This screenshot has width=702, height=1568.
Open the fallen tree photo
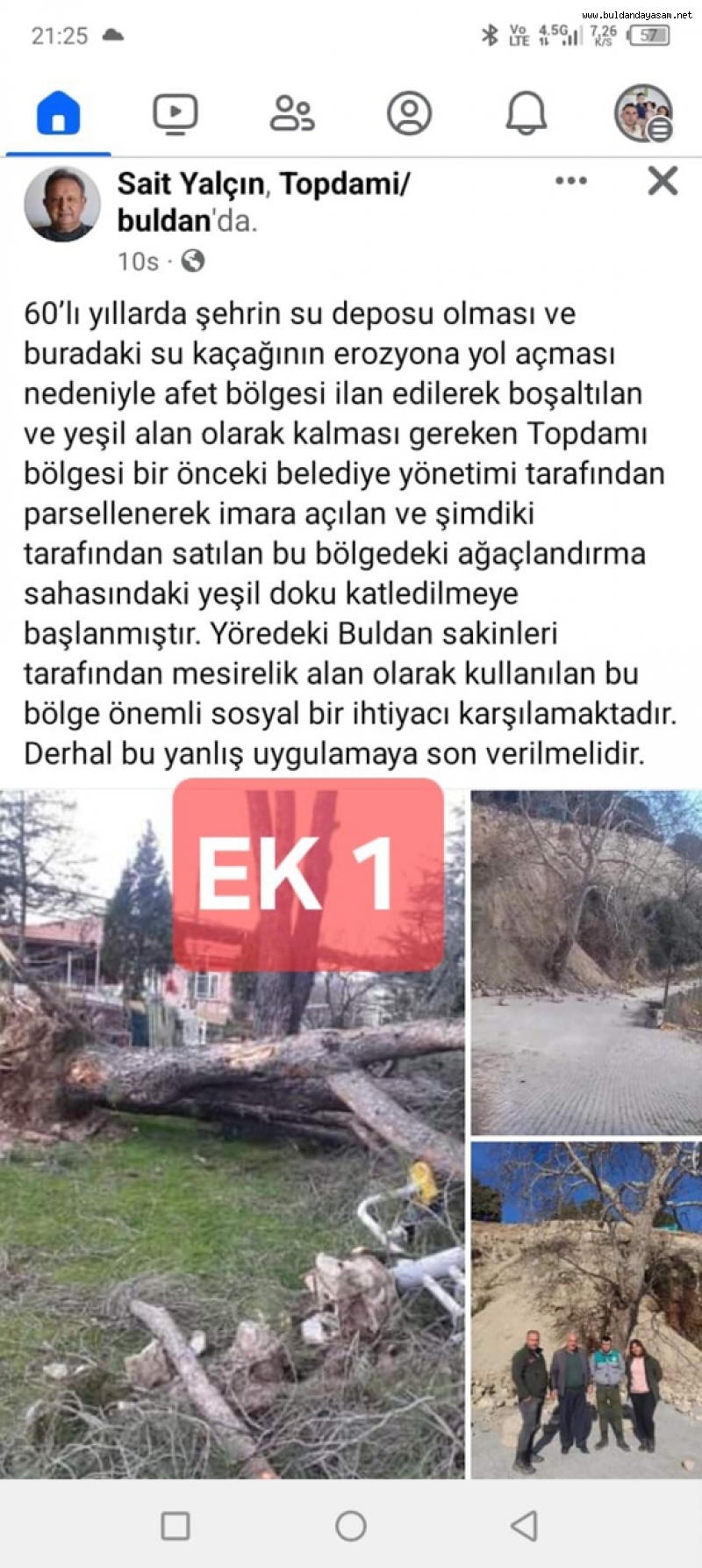[233, 1134]
